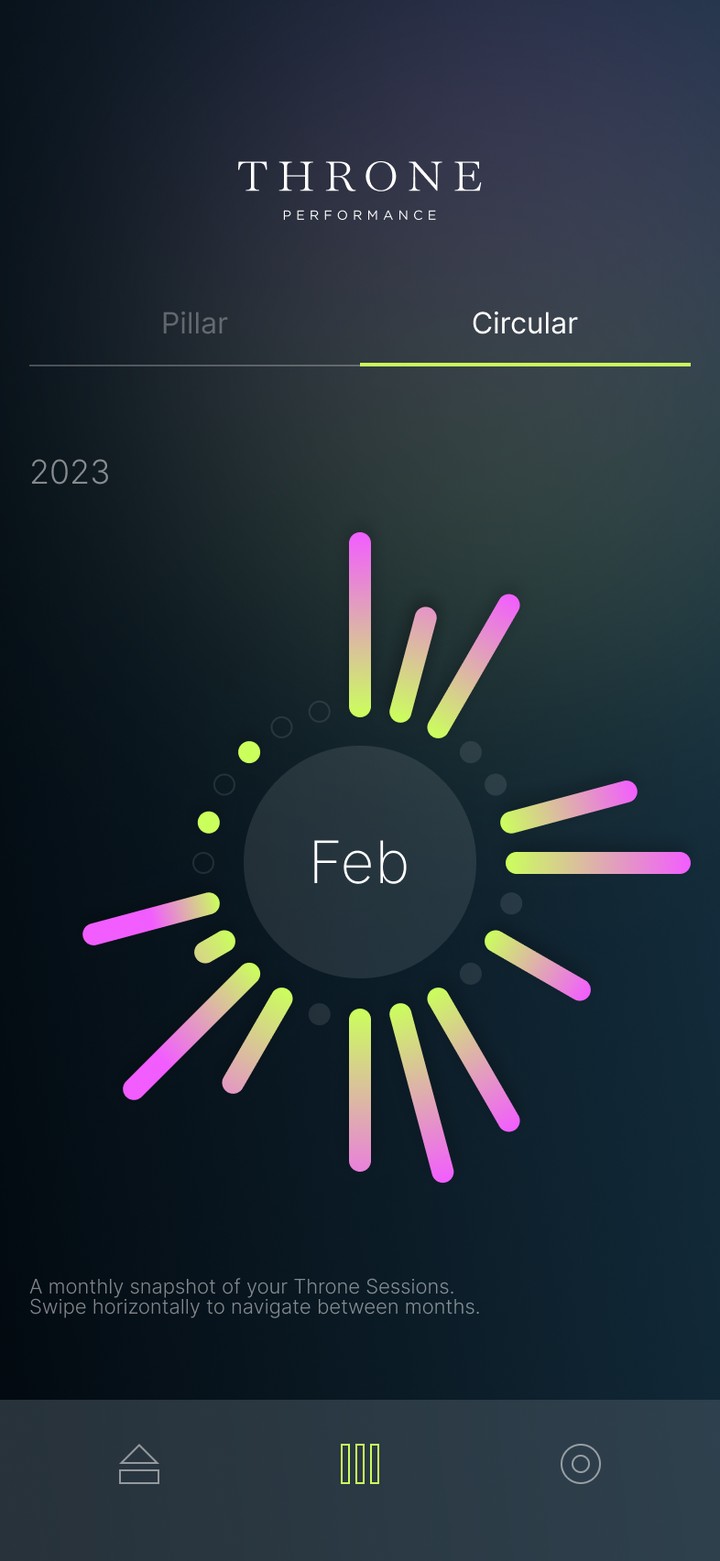This screenshot has height=1561, width=720.
Task: Open the three-bars stats navigation tab
Action: coord(360,1464)
